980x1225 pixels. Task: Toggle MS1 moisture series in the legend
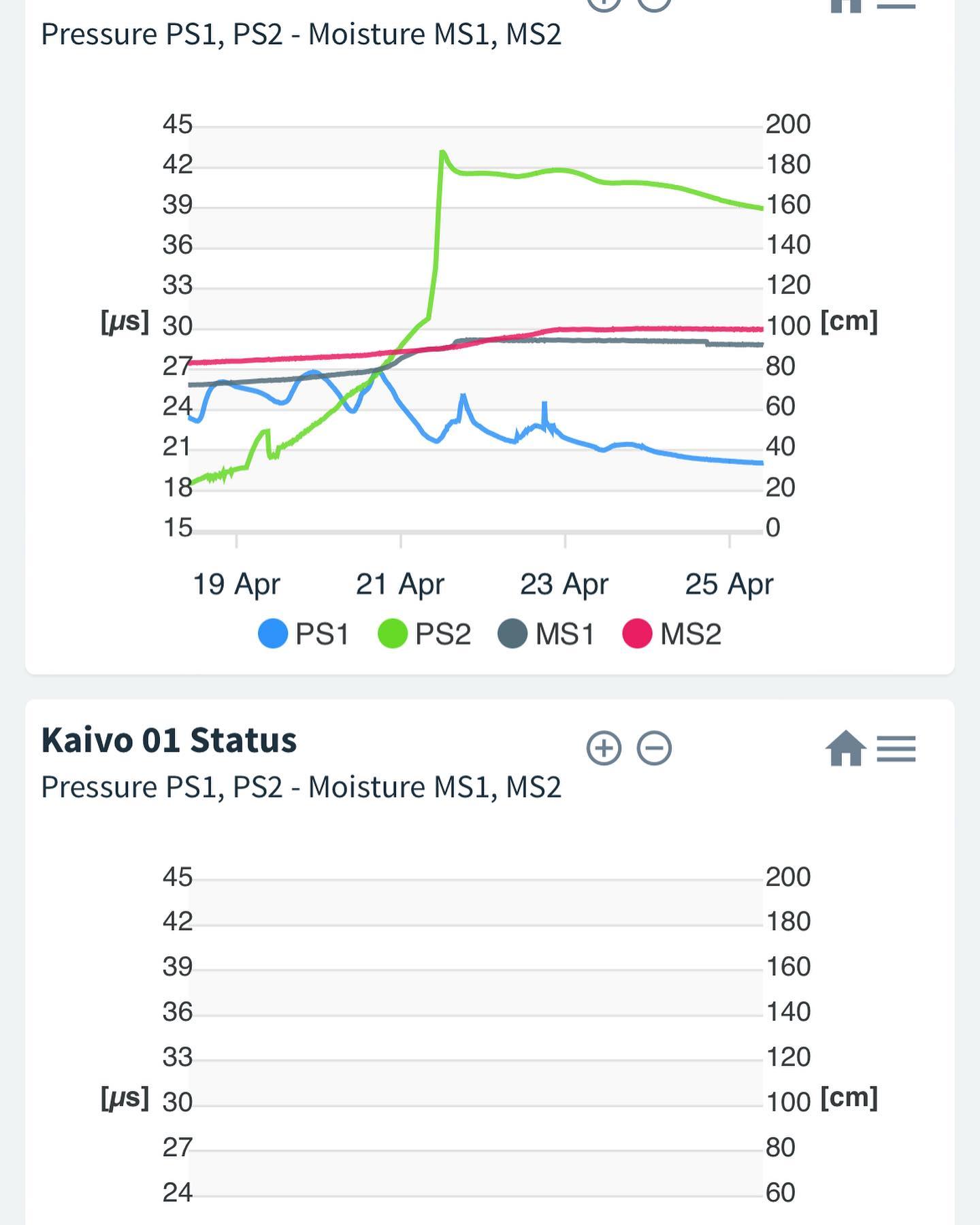click(546, 634)
